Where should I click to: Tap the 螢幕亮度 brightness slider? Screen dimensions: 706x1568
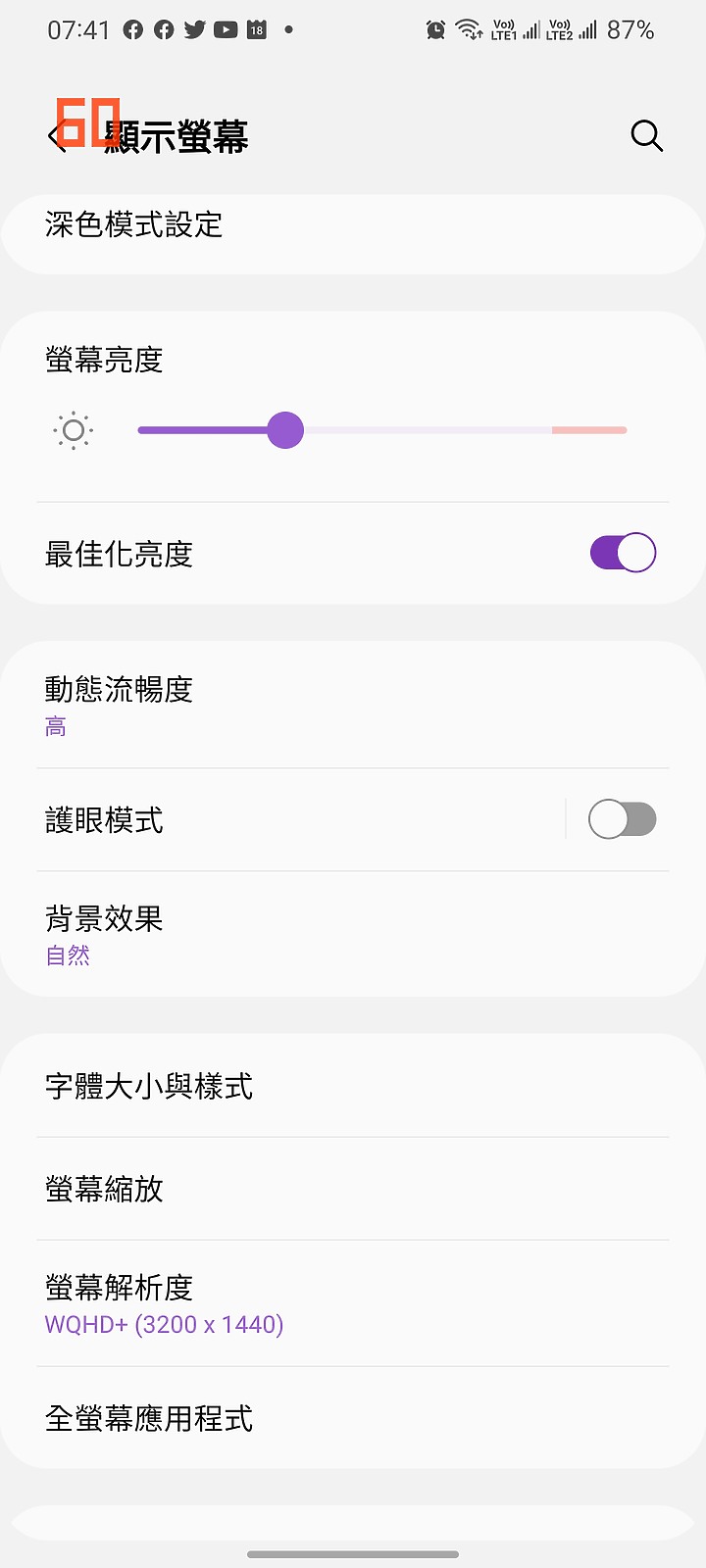point(382,430)
